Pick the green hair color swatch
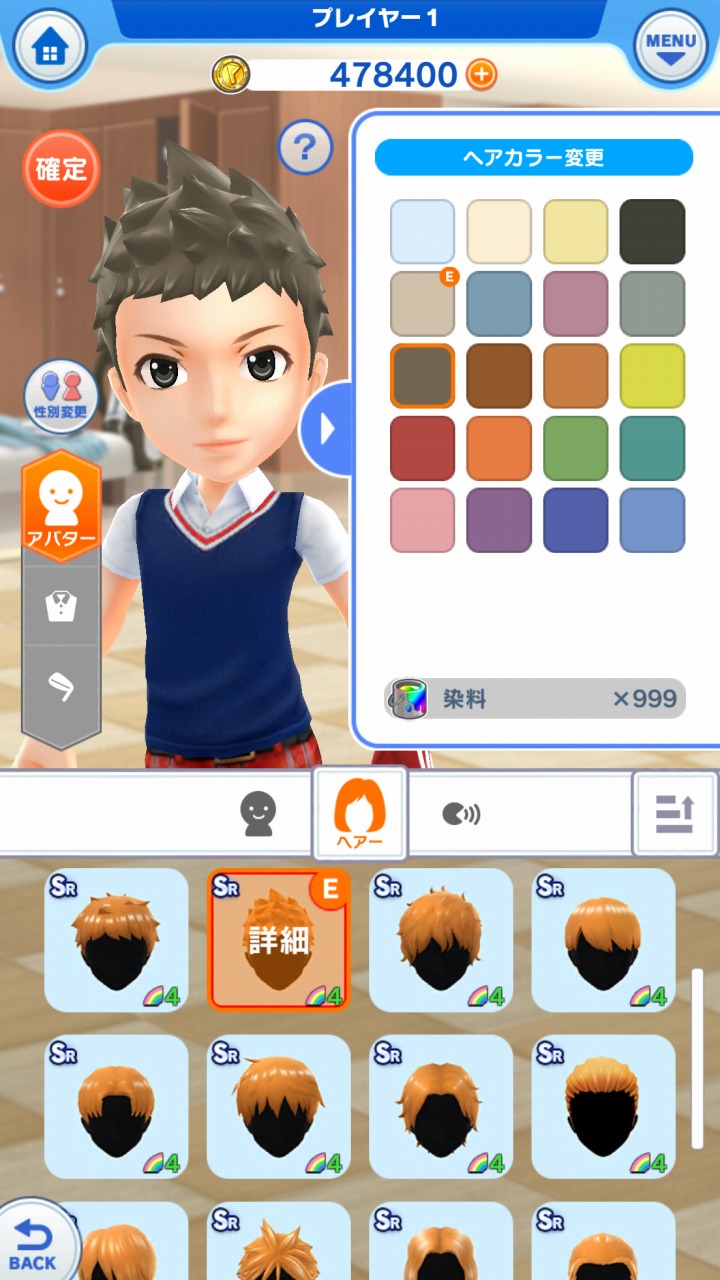 (575, 448)
